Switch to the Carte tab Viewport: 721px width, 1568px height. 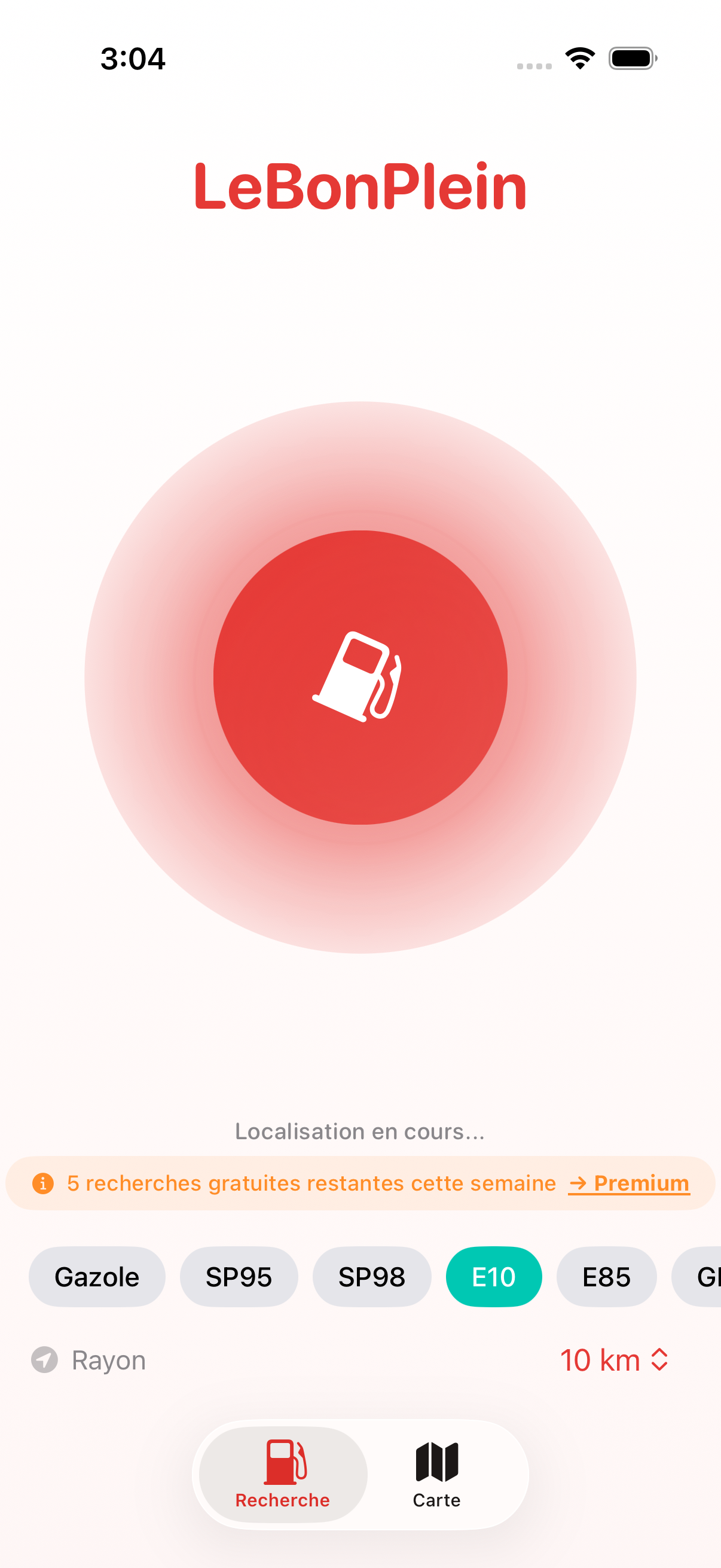436,1474
